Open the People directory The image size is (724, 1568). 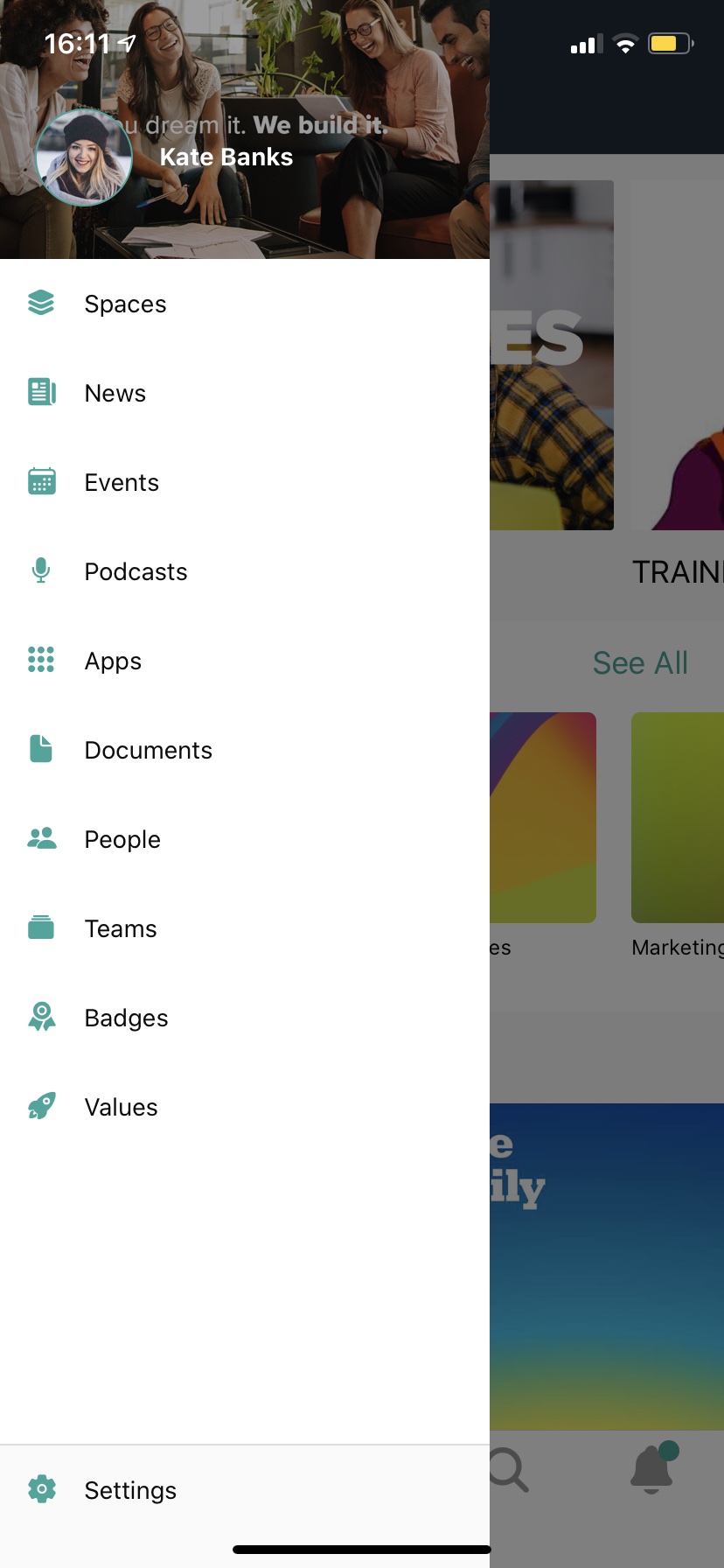(x=122, y=839)
